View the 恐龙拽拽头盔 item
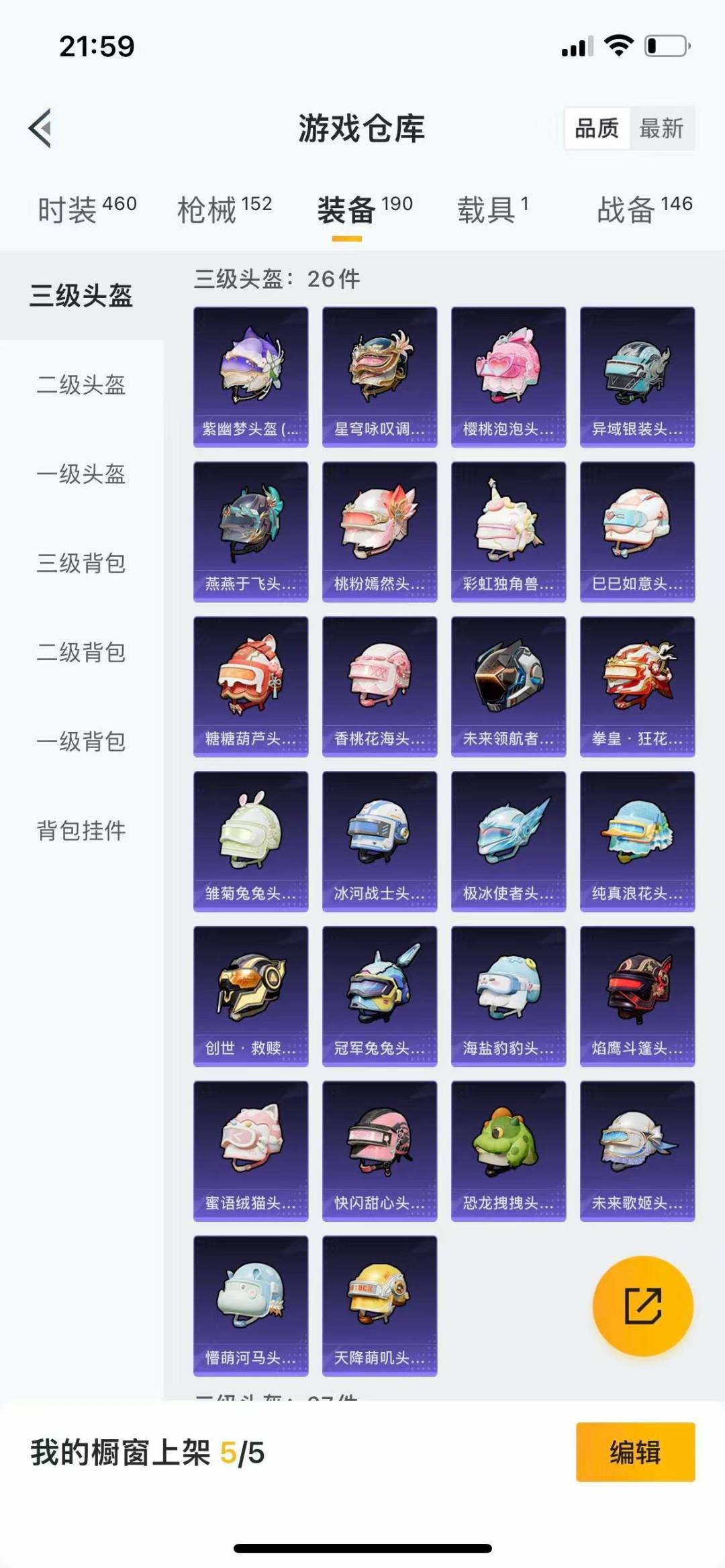Image resolution: width=725 pixels, height=1568 pixels. (508, 1151)
